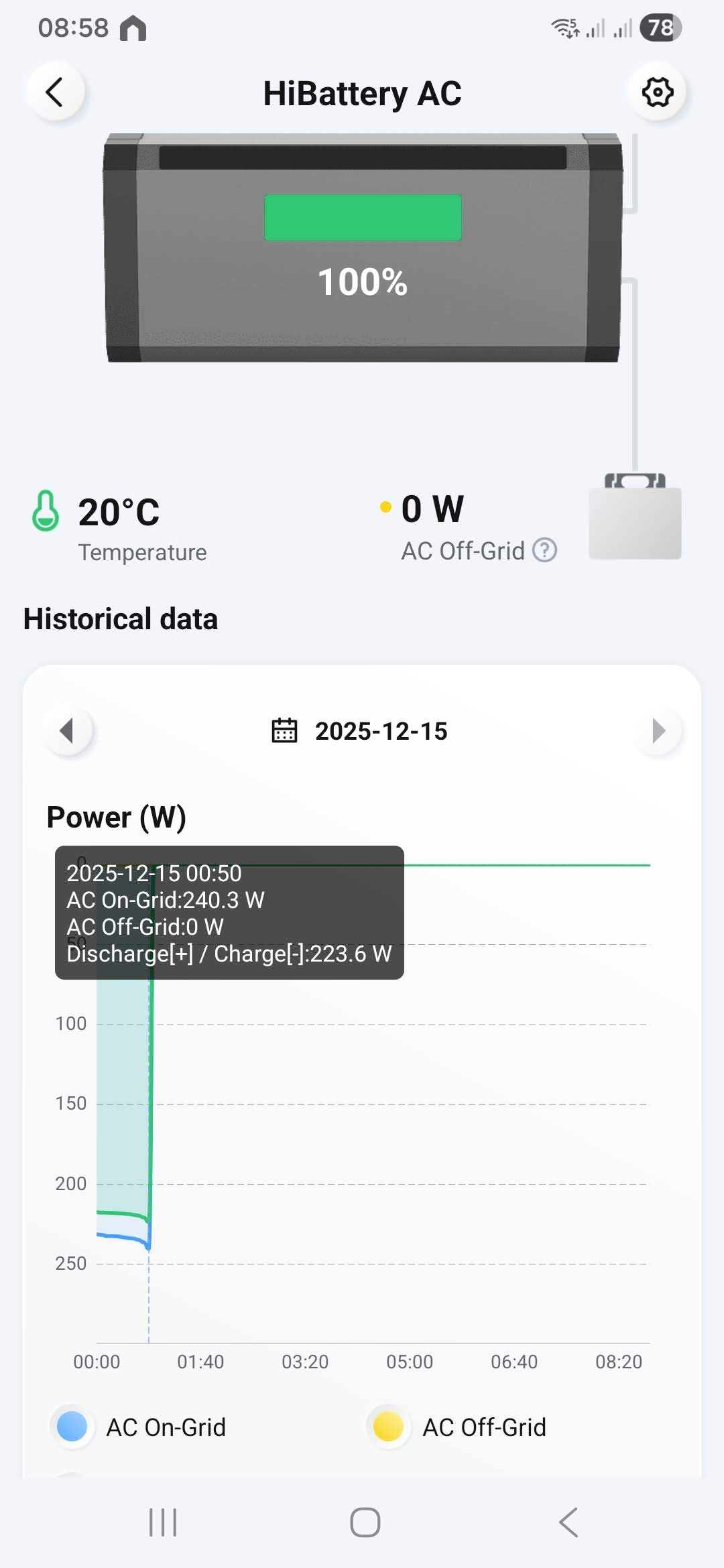Show the previous day's historical data

pyautogui.click(x=67, y=730)
